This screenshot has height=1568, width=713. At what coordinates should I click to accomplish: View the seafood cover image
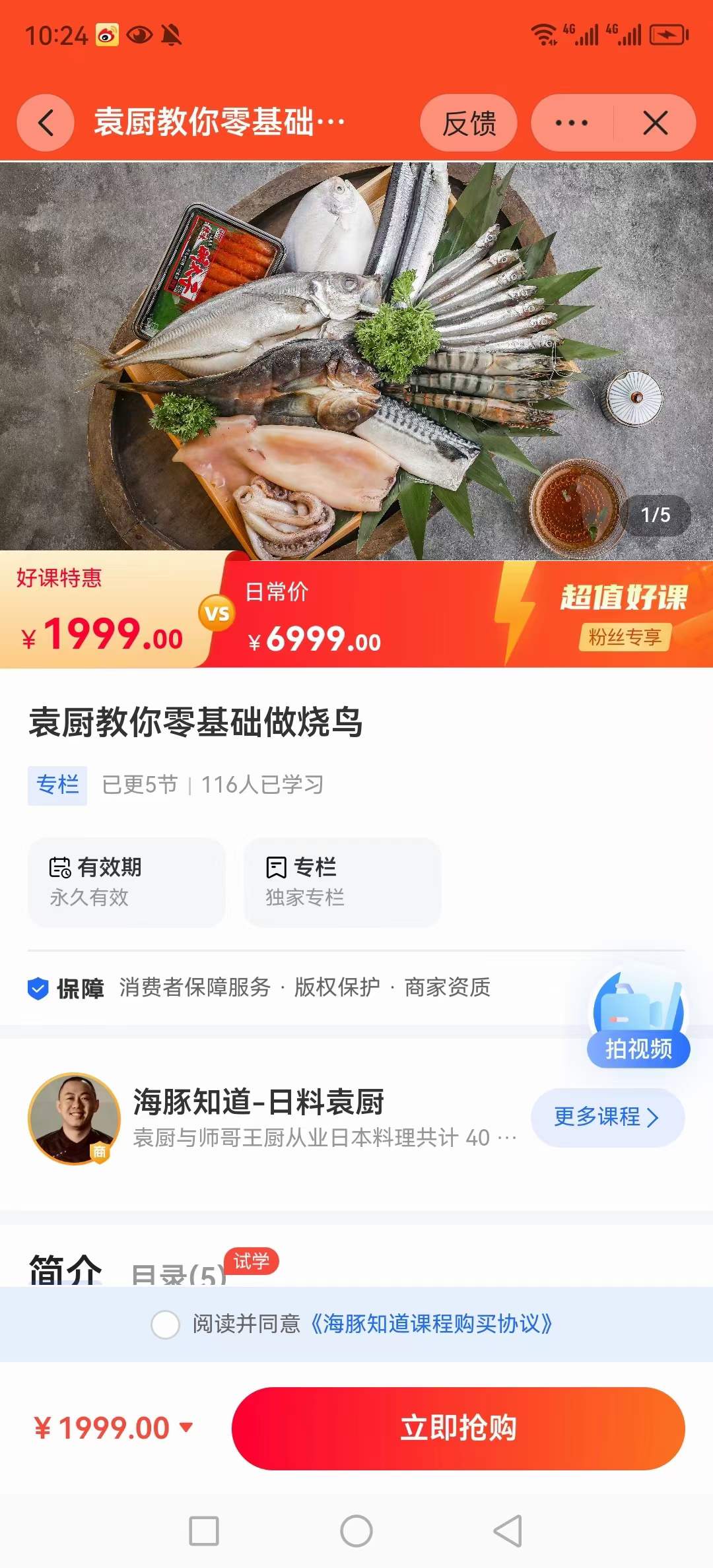[x=356, y=356]
